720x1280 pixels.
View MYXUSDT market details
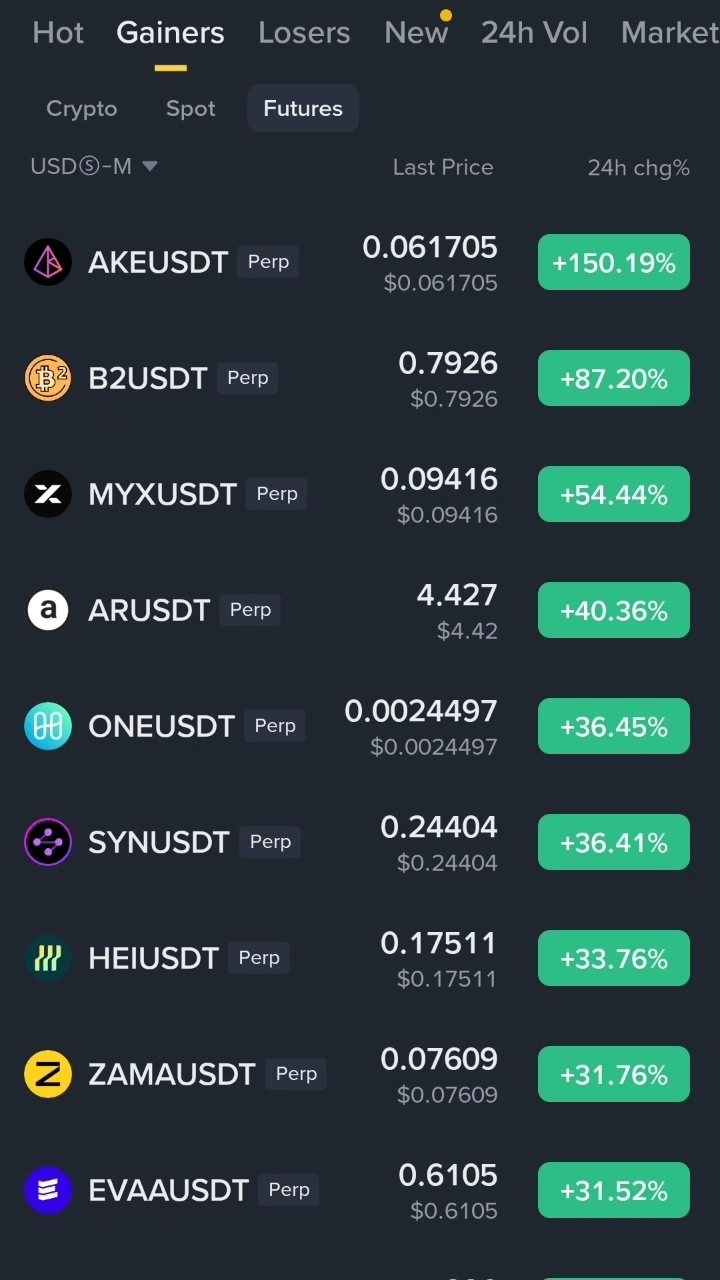[360, 495]
